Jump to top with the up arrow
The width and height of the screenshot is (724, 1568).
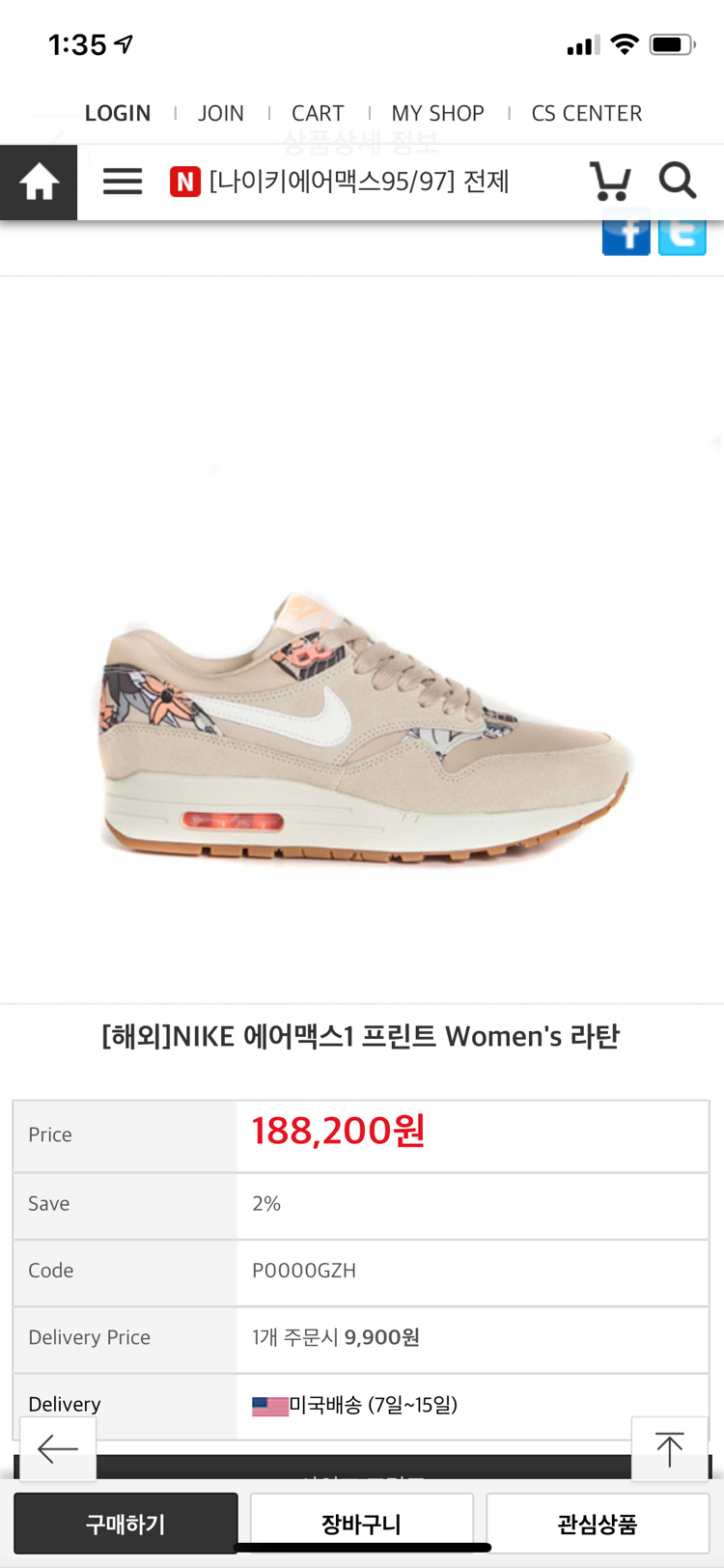click(x=669, y=1448)
